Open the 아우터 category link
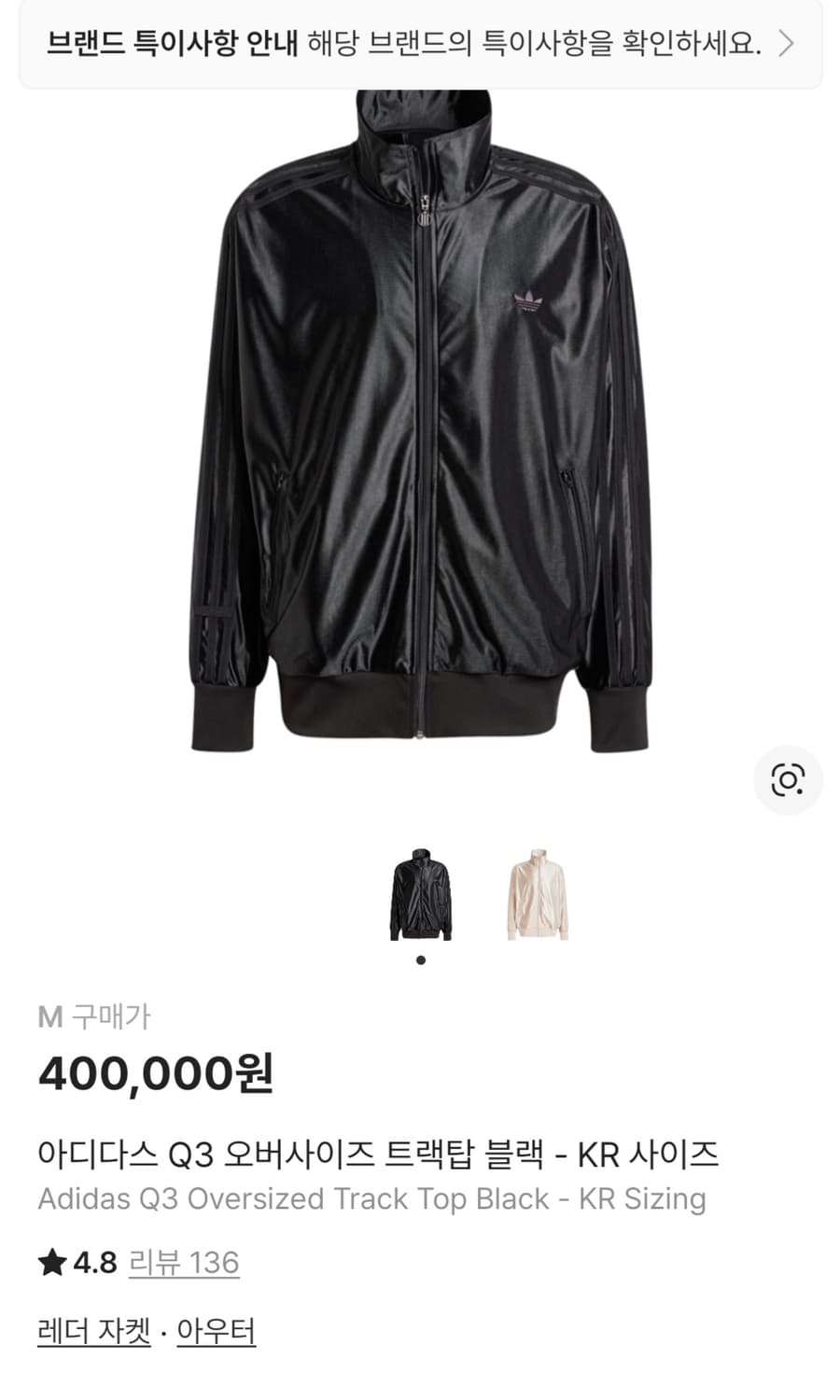Image resolution: width=840 pixels, height=1400 pixels. pyautogui.click(x=216, y=1331)
